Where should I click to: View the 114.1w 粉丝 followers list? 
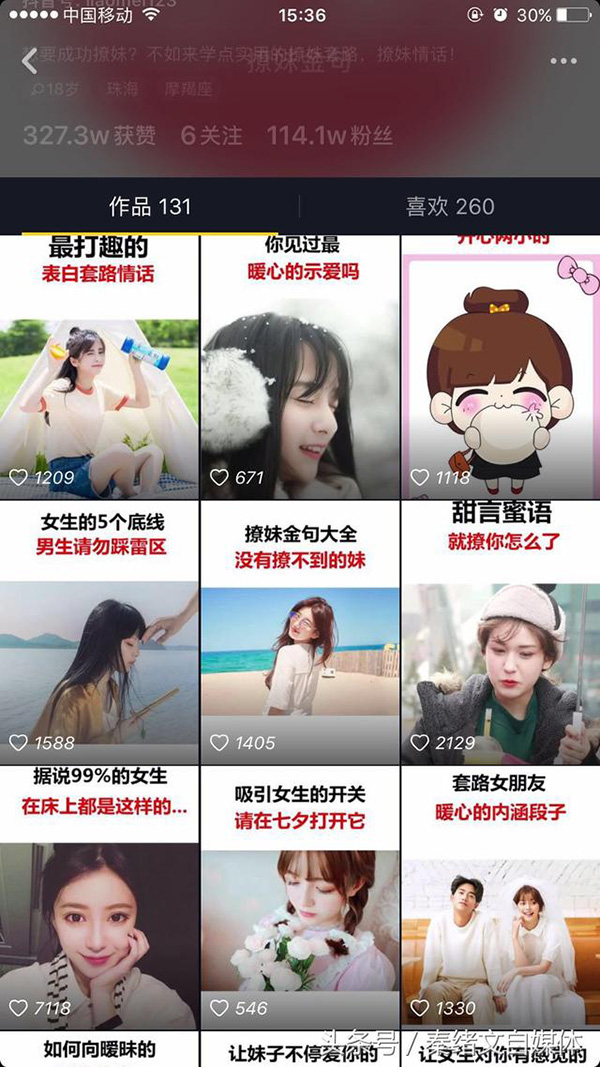click(x=330, y=135)
